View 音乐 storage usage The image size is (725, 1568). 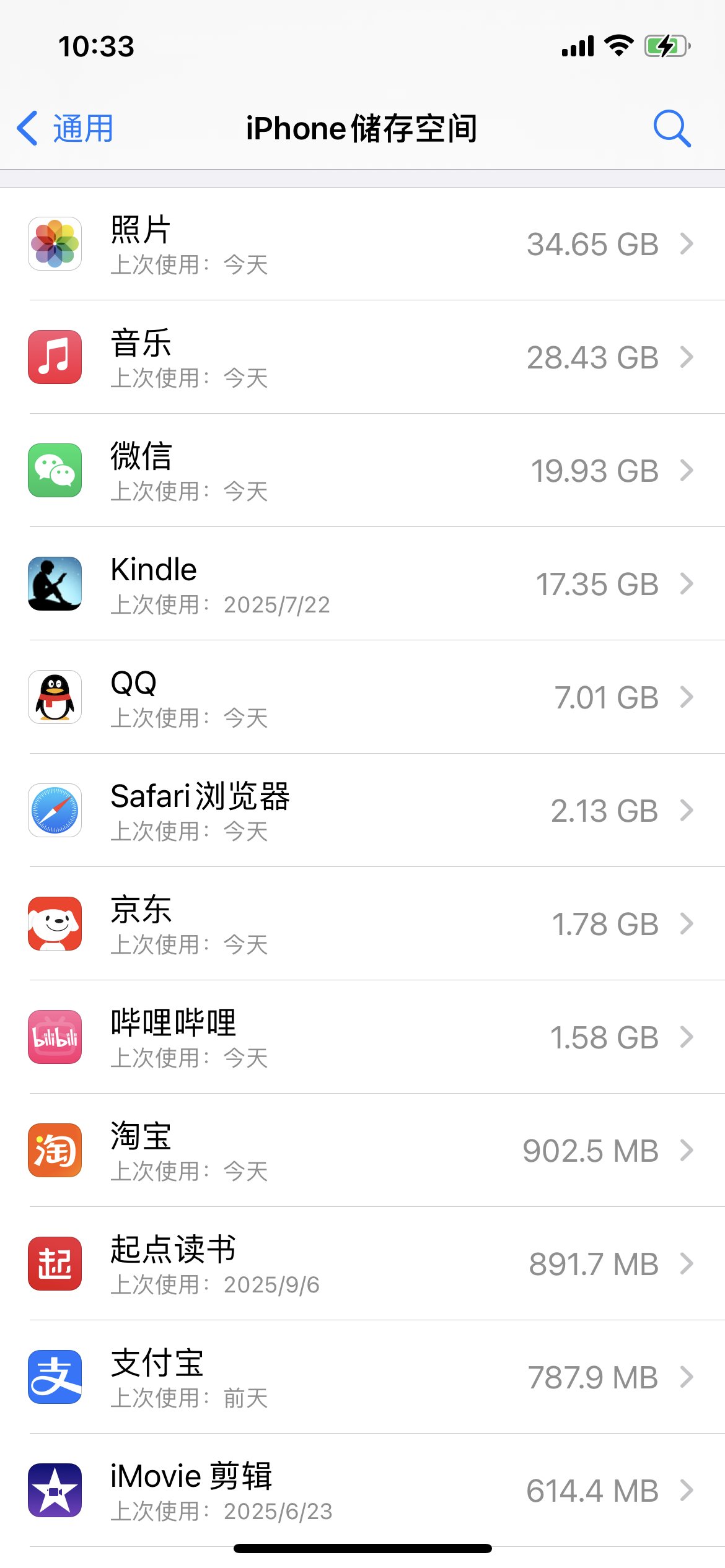point(362,357)
